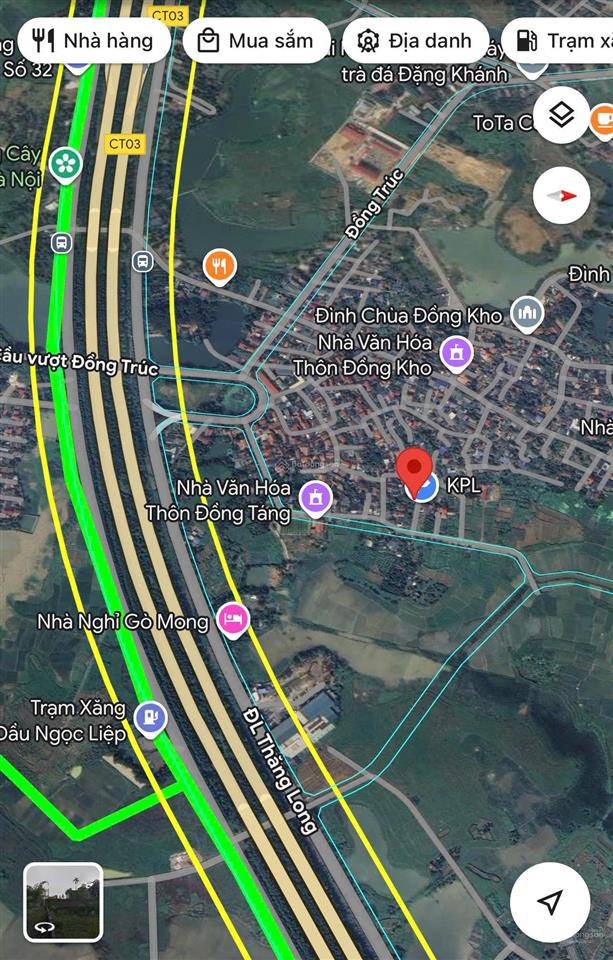The height and width of the screenshot is (960, 613).
Task: Open Đình Chùa Đồng Kho marker
Action: point(526,314)
